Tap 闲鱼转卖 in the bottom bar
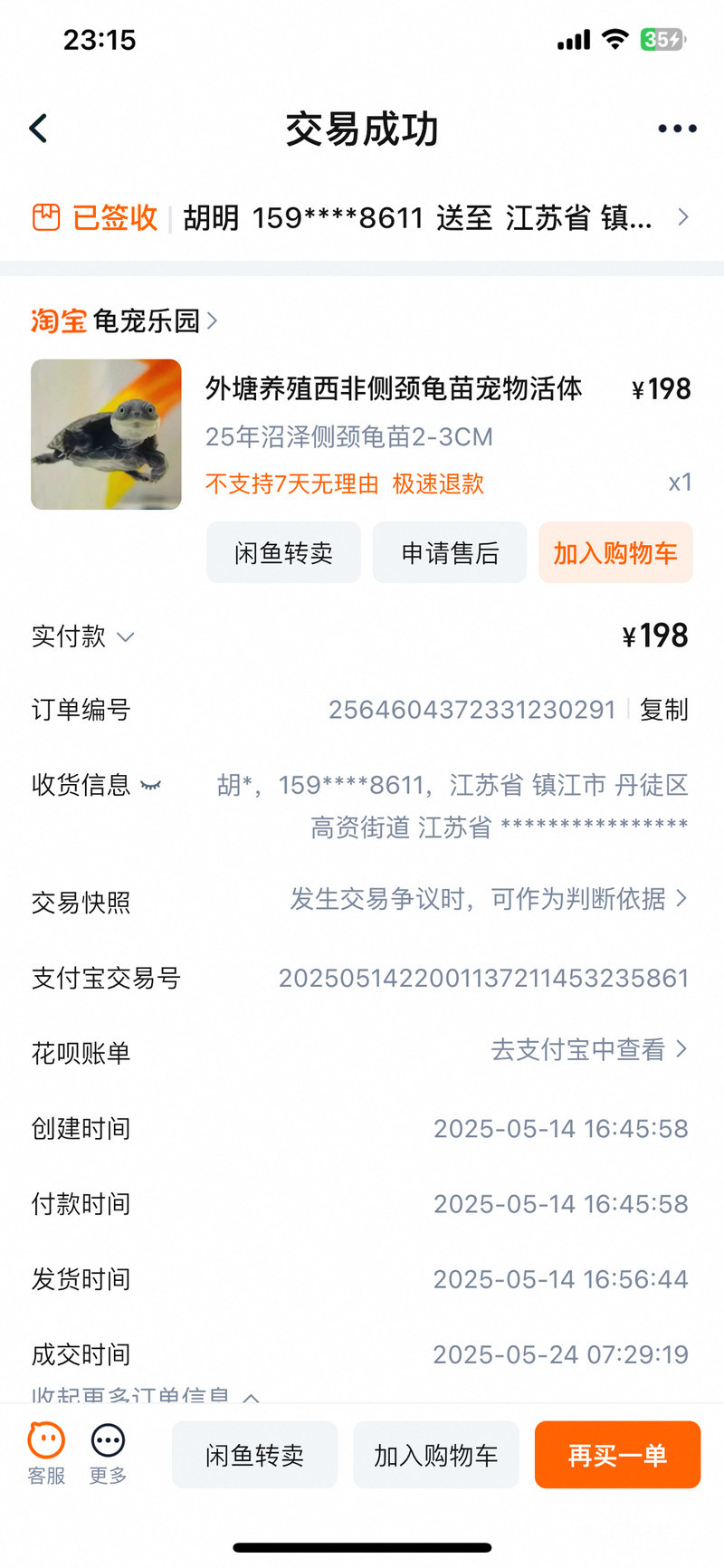Image resolution: width=724 pixels, height=1568 pixels. tap(254, 1455)
